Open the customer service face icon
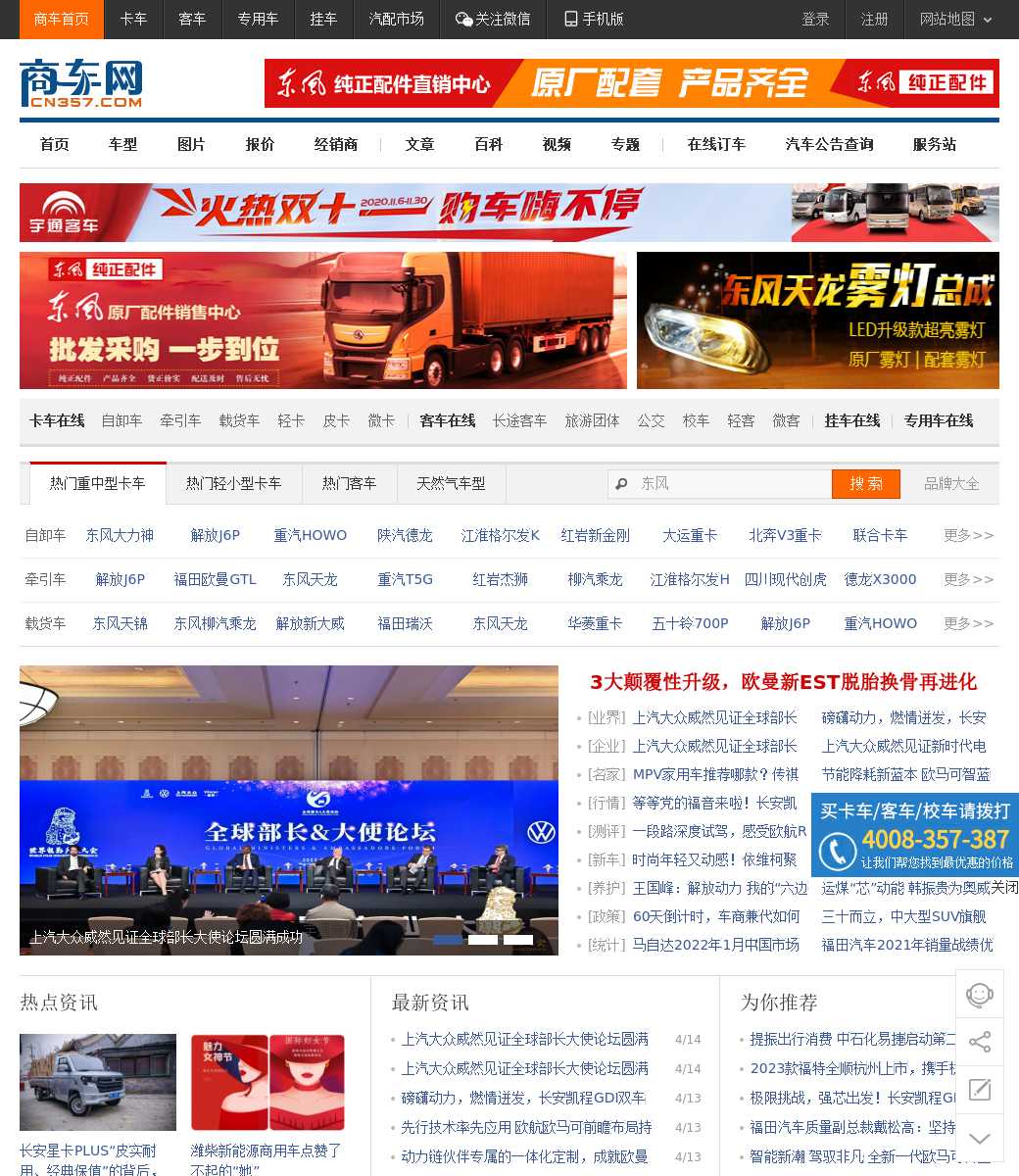 tap(980, 994)
